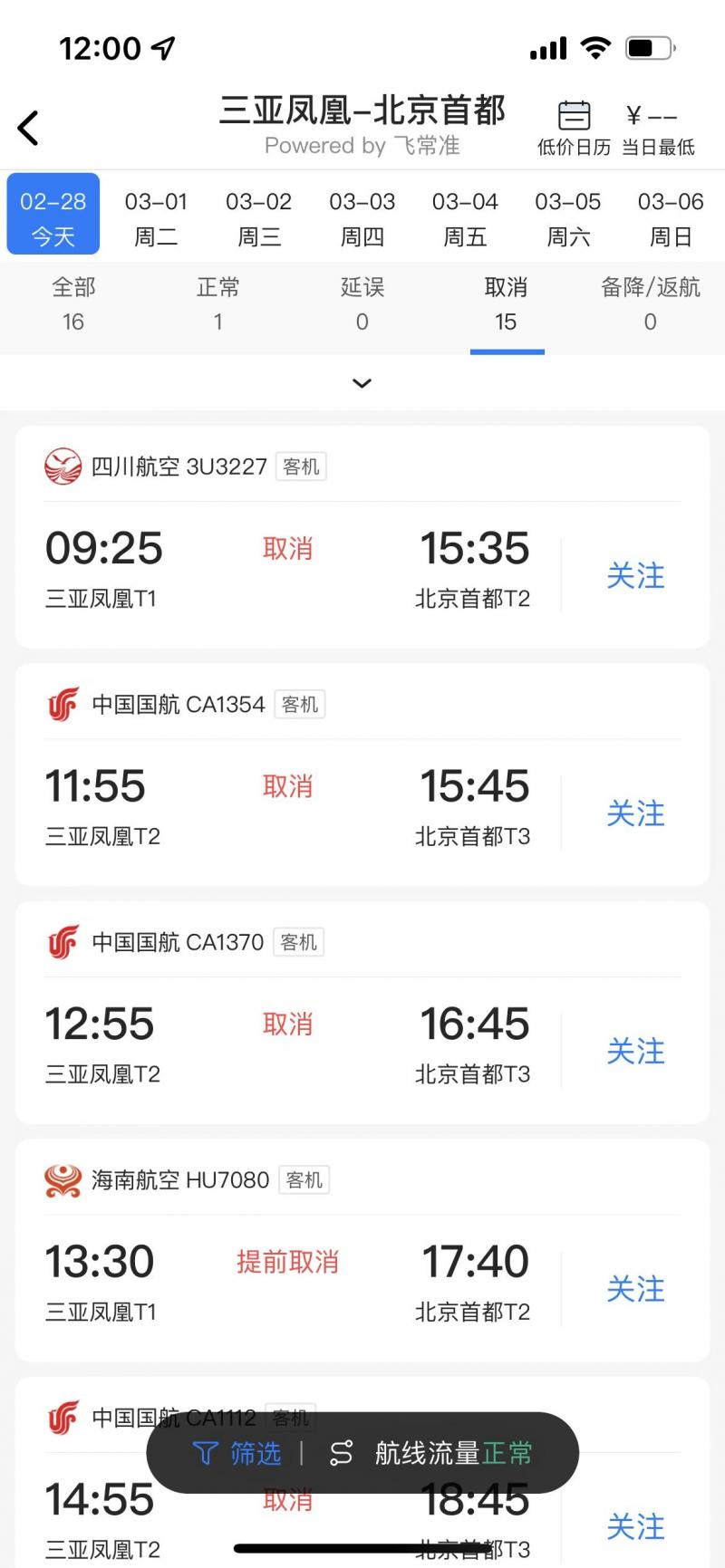Select the 03-02 周三 date
Viewport: 725px width, 1568px height.
[258, 218]
